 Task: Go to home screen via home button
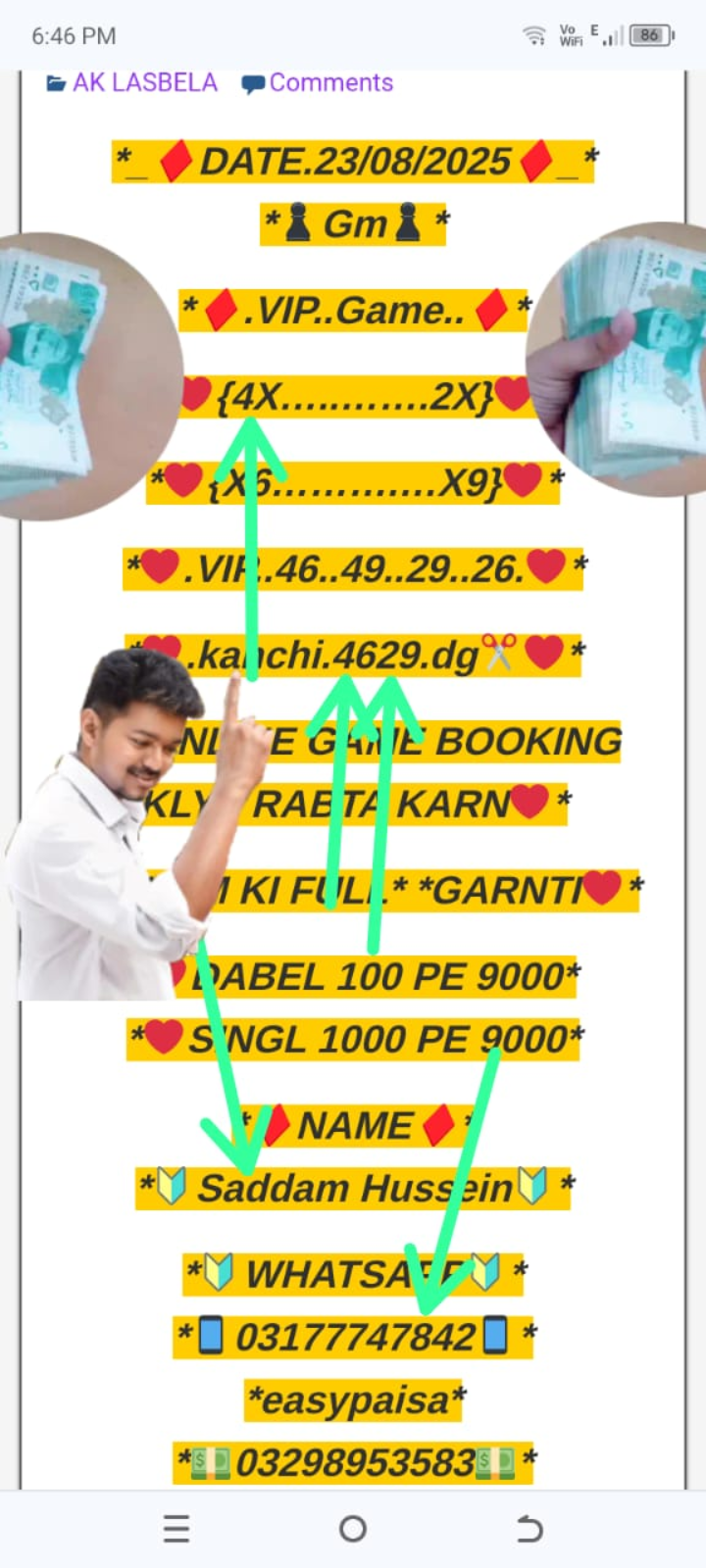(x=353, y=1528)
